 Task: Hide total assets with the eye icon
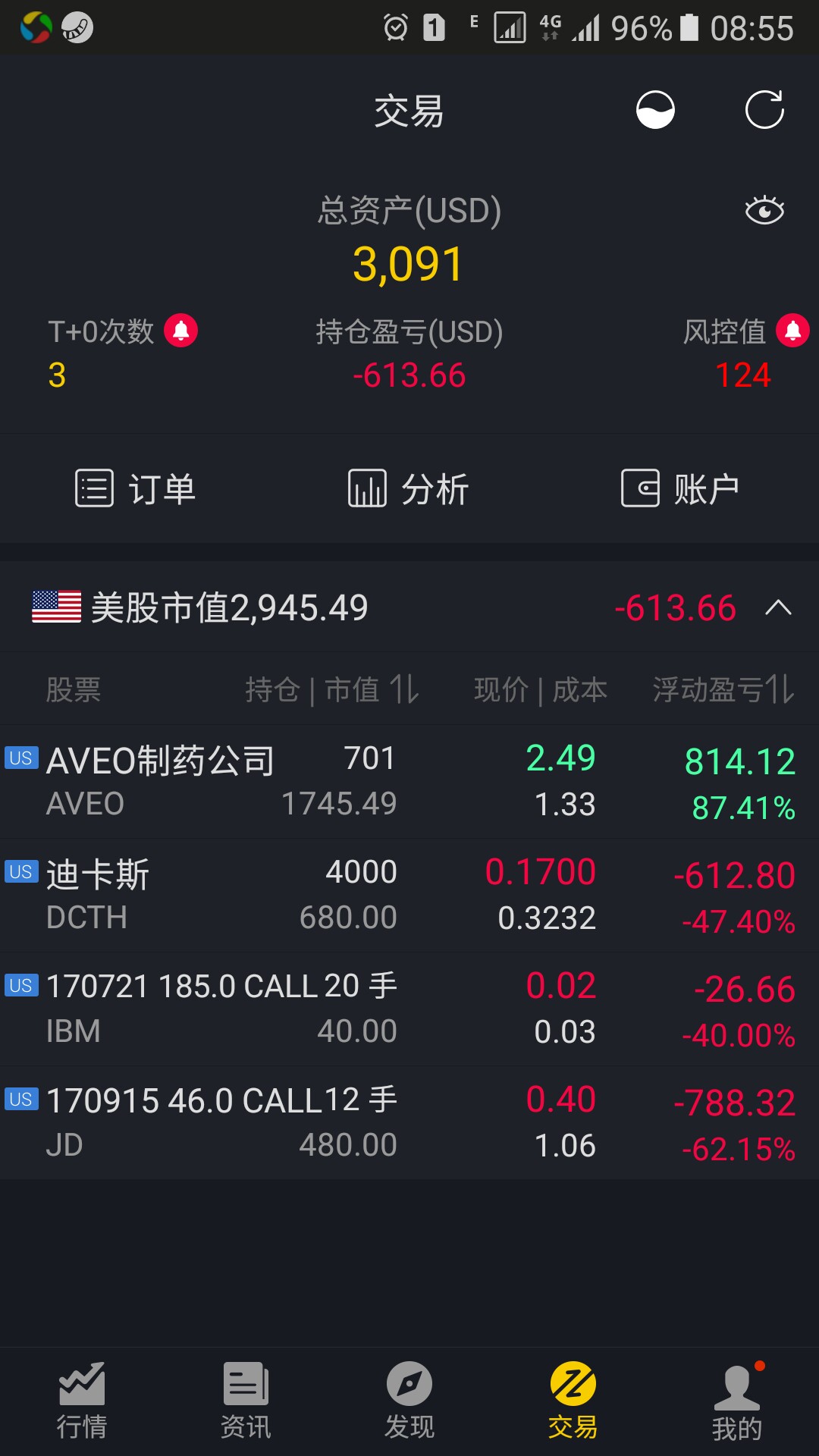[764, 210]
